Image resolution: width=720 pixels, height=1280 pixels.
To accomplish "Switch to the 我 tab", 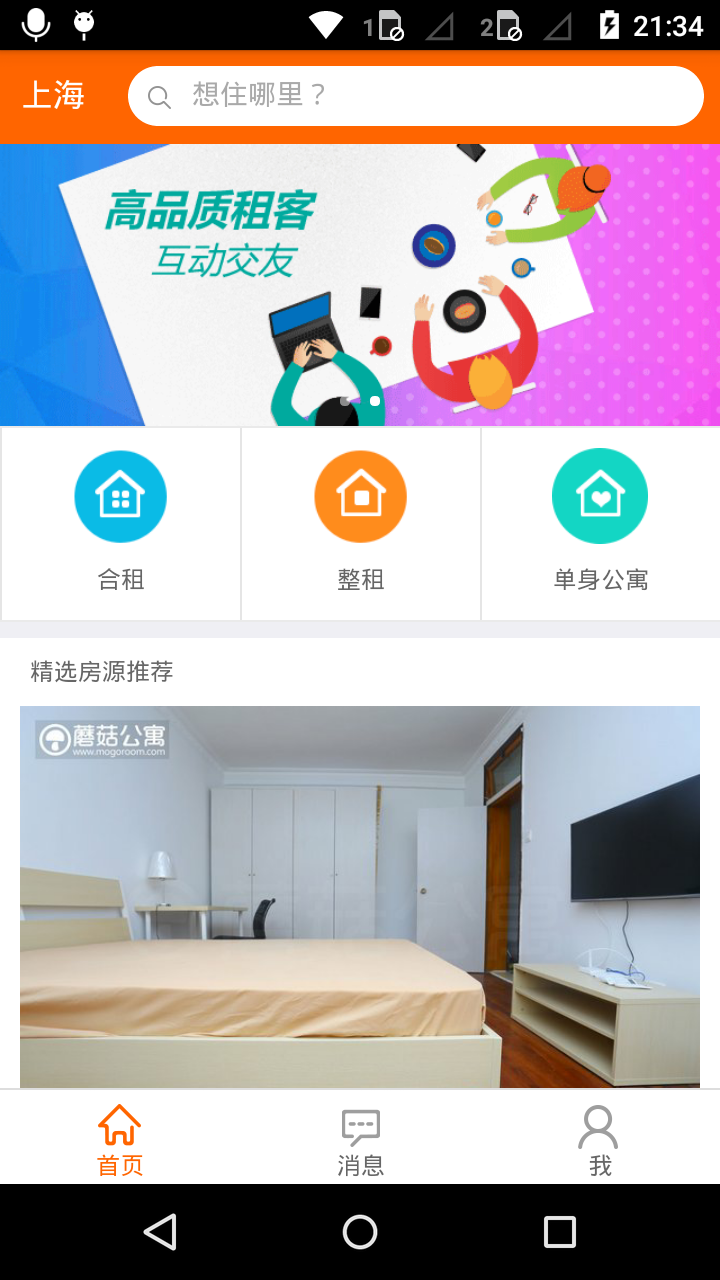I will [600, 1138].
